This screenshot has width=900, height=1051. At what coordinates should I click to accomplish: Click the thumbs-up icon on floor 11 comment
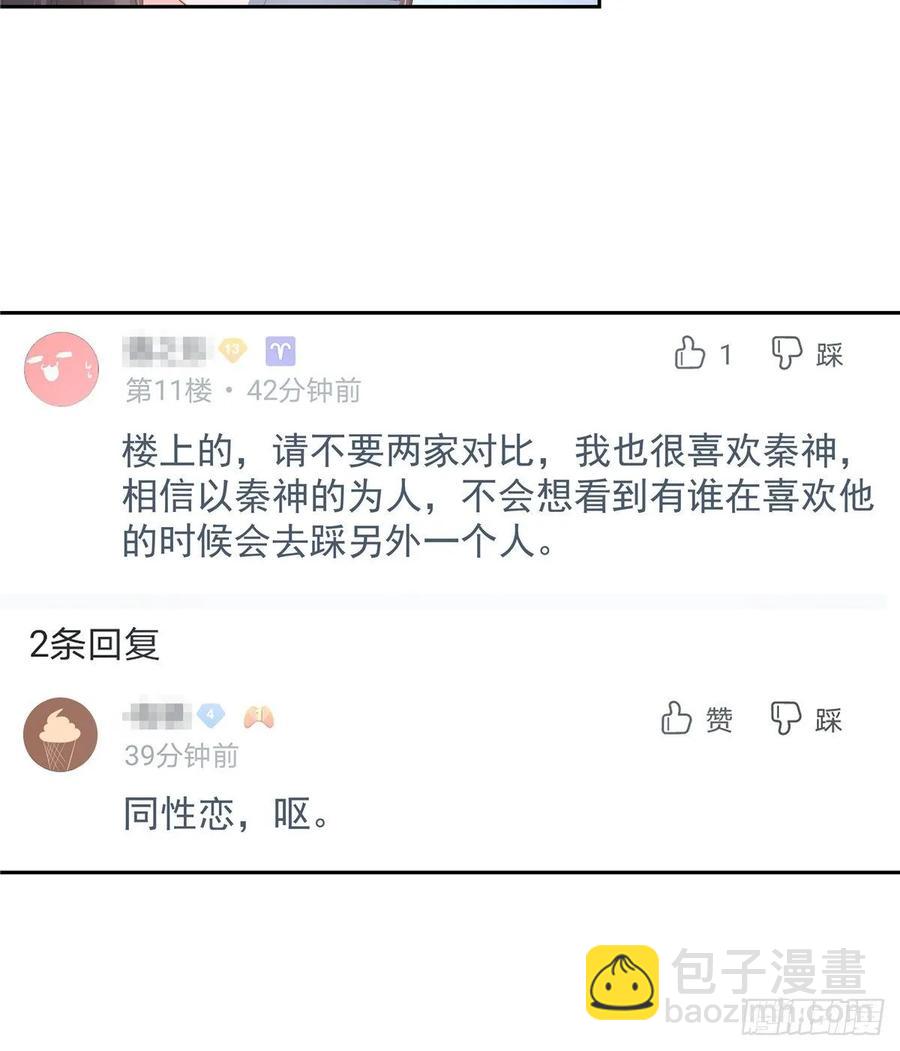click(x=691, y=354)
